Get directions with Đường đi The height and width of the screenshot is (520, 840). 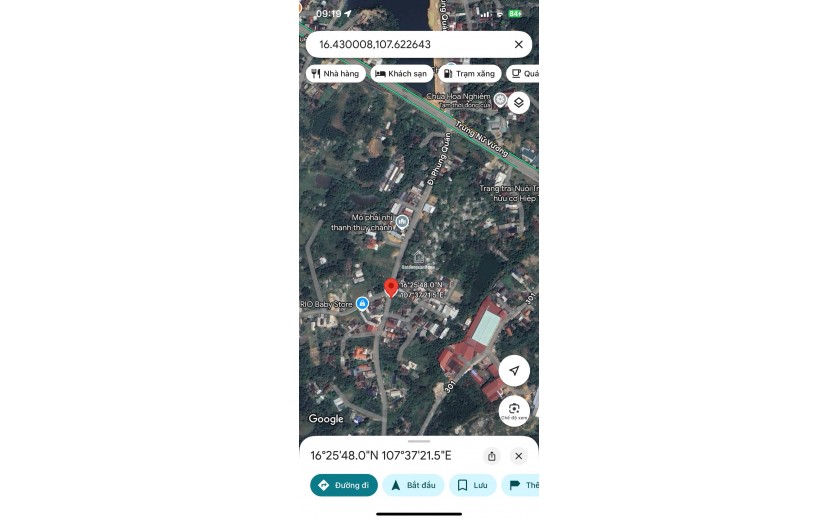[344, 485]
